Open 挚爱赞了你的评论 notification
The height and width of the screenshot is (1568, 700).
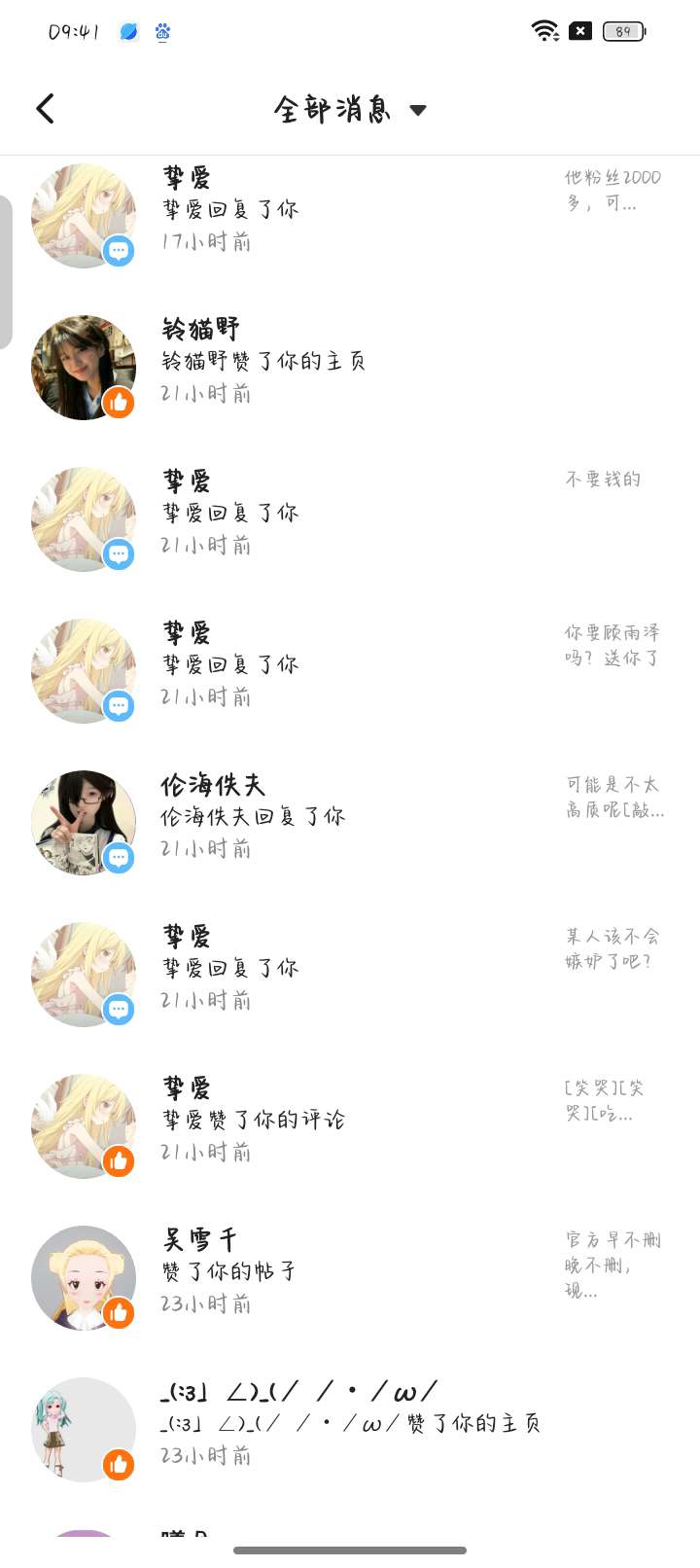350,1120
